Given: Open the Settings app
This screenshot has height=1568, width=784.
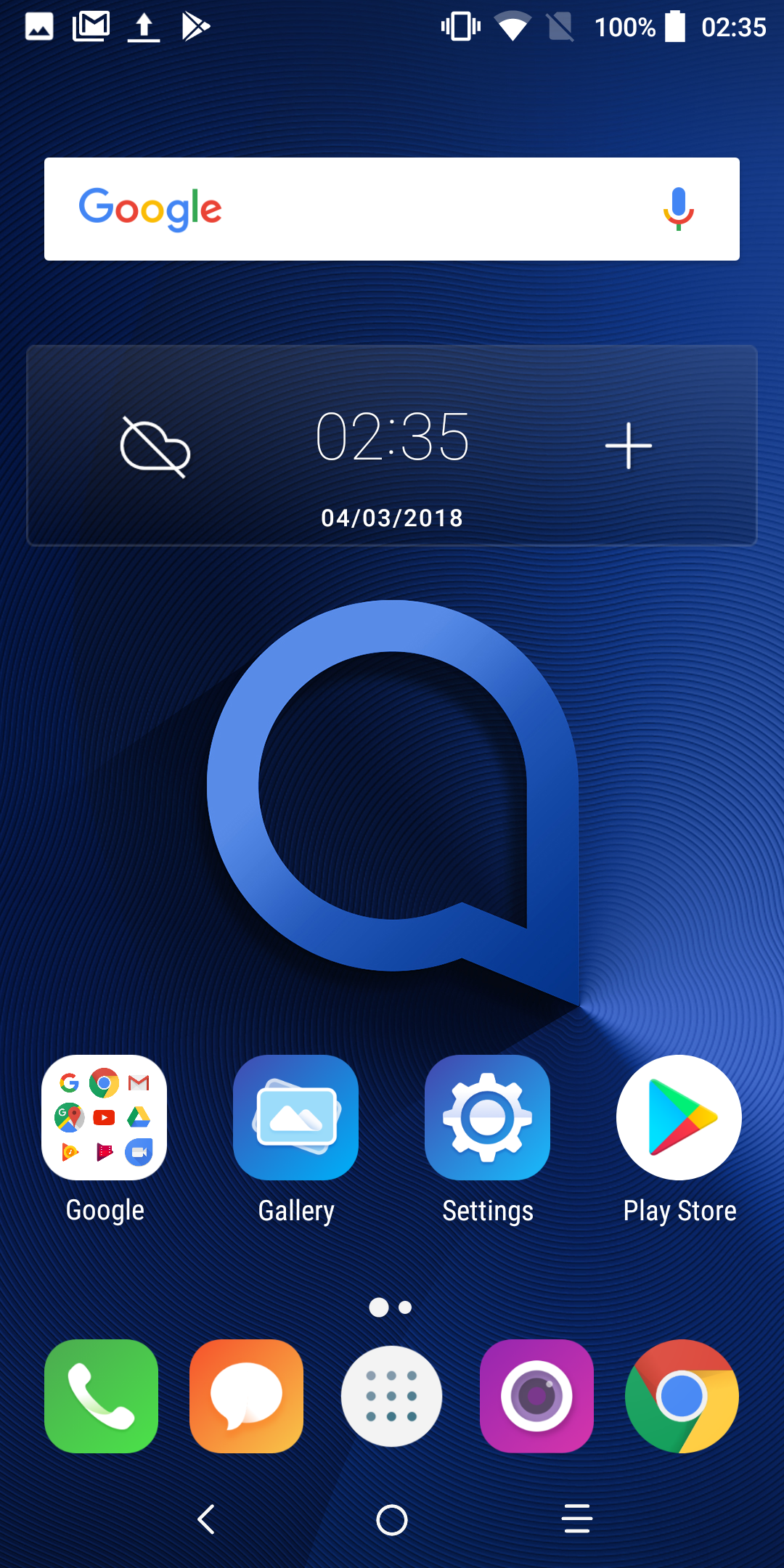Looking at the screenshot, I should [488, 1118].
